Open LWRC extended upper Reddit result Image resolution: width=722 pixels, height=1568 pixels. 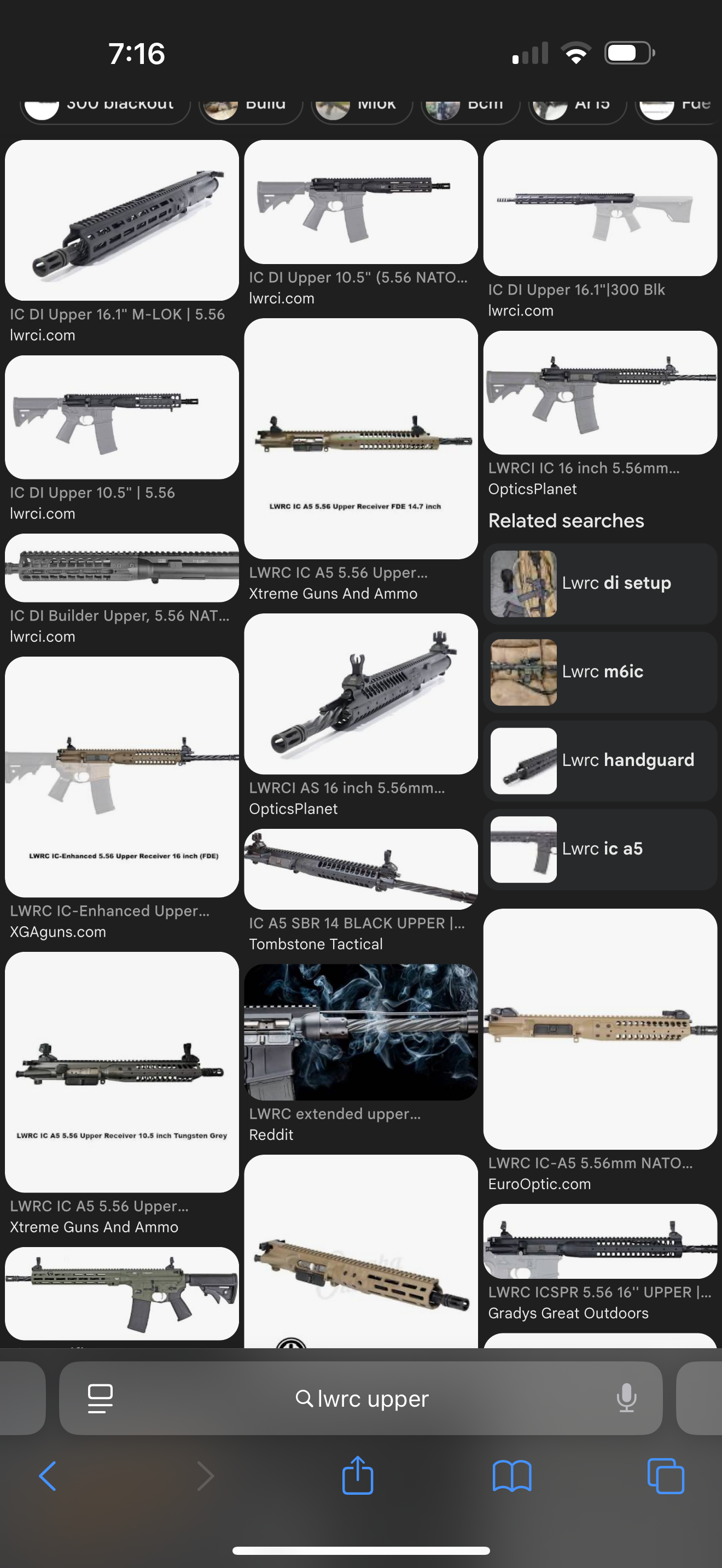[x=360, y=1032]
